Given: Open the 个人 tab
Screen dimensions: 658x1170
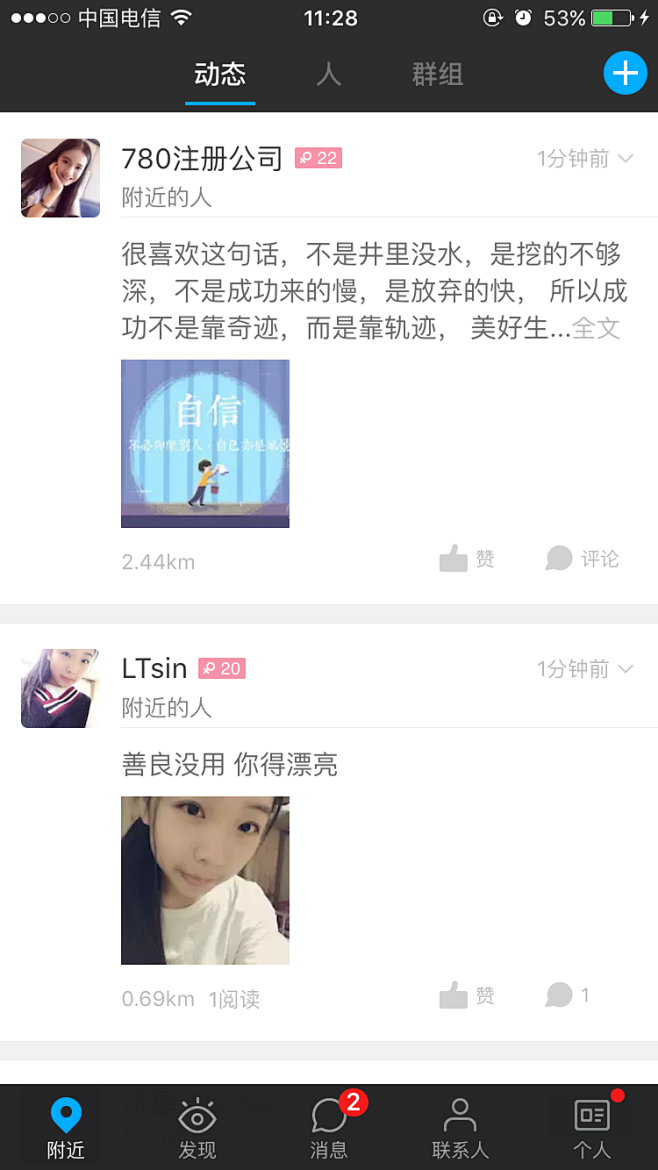Looking at the screenshot, I should tap(592, 1128).
